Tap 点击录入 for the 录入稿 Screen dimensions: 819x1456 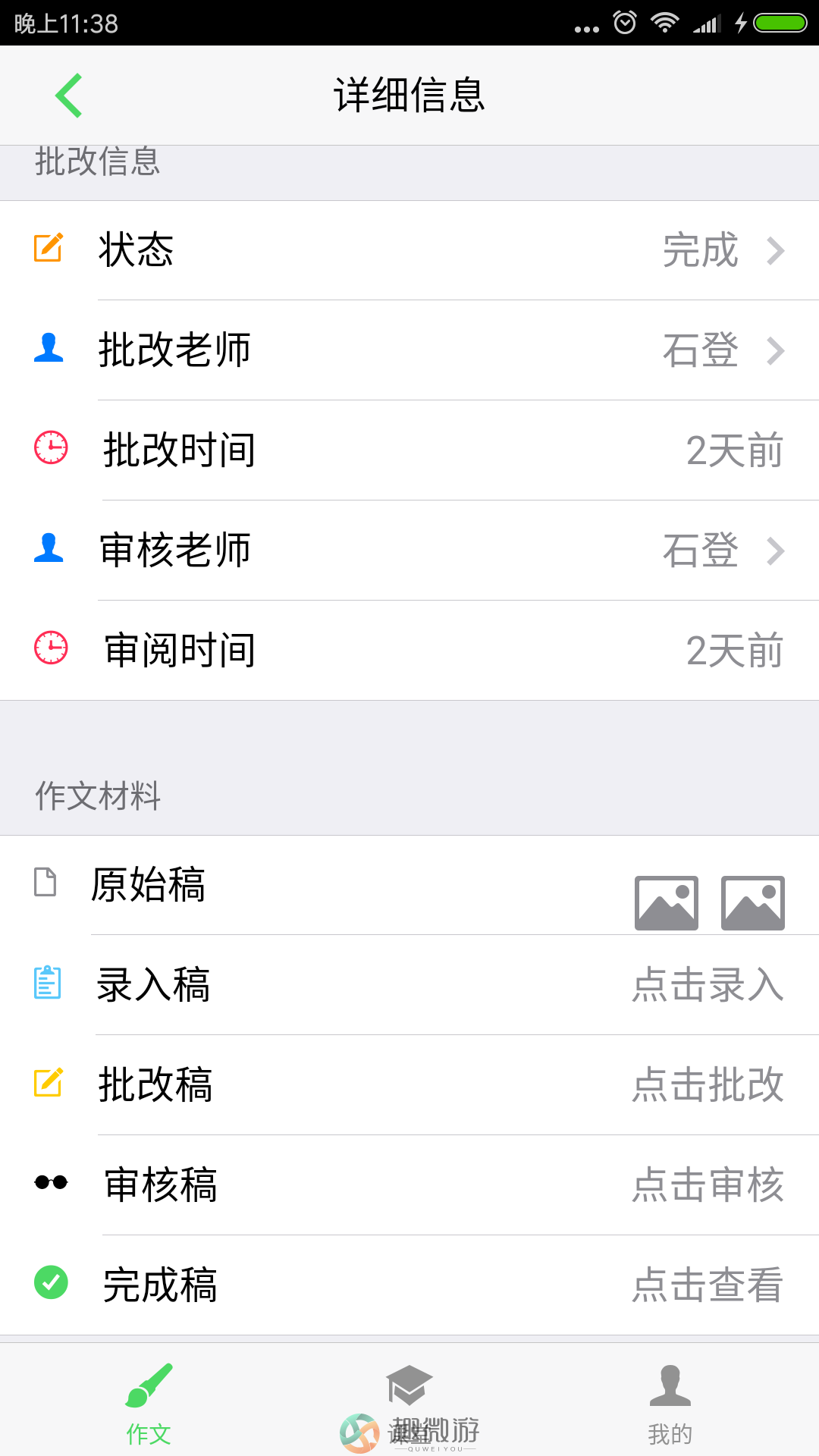coord(708,984)
